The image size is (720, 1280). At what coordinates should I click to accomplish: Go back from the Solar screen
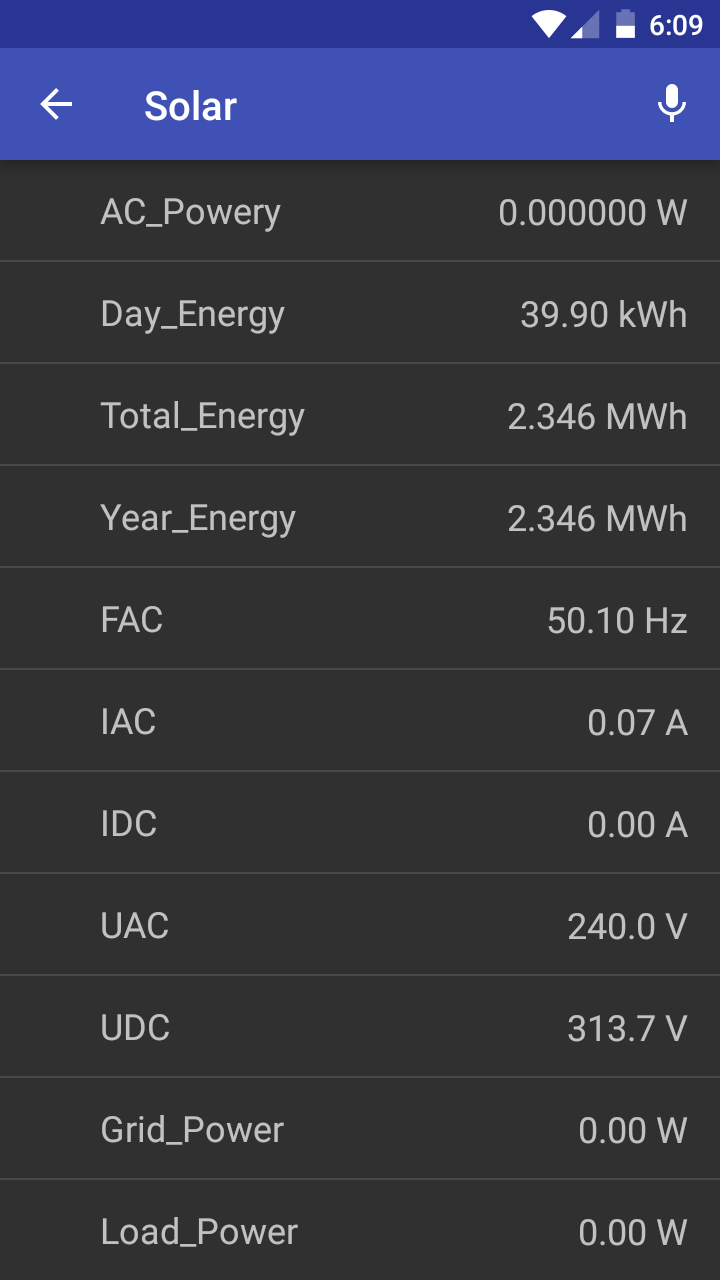pos(56,105)
